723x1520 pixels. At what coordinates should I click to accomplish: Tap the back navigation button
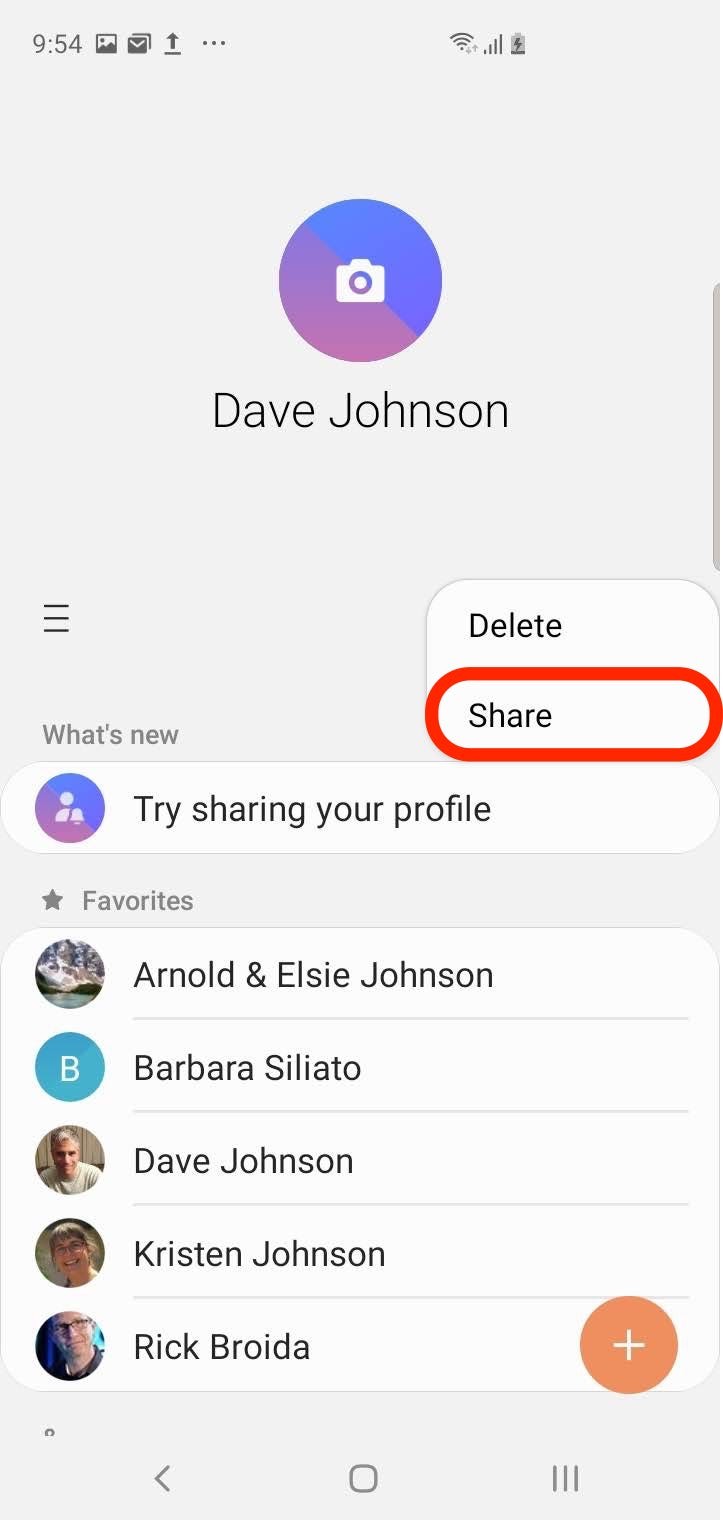(161, 1477)
